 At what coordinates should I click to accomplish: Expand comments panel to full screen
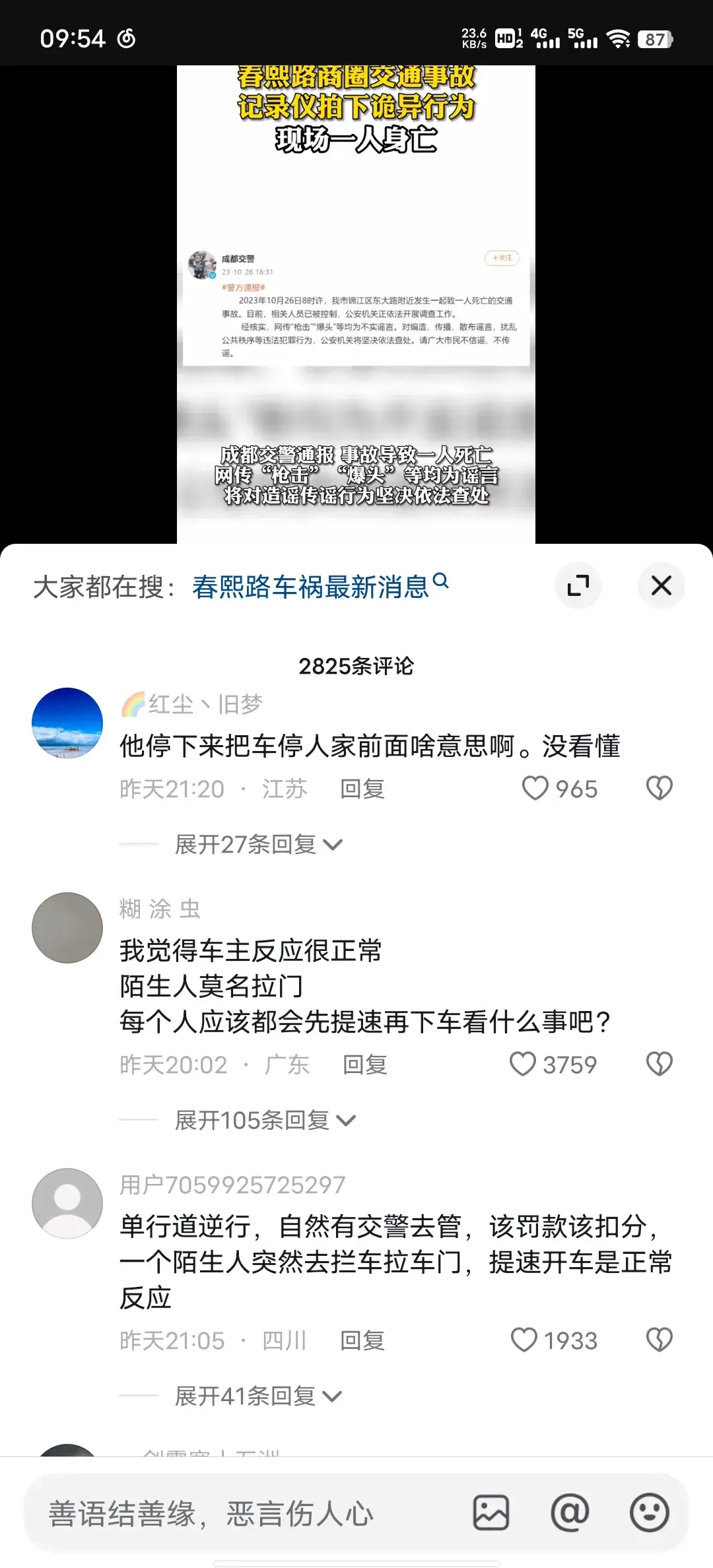tap(578, 585)
